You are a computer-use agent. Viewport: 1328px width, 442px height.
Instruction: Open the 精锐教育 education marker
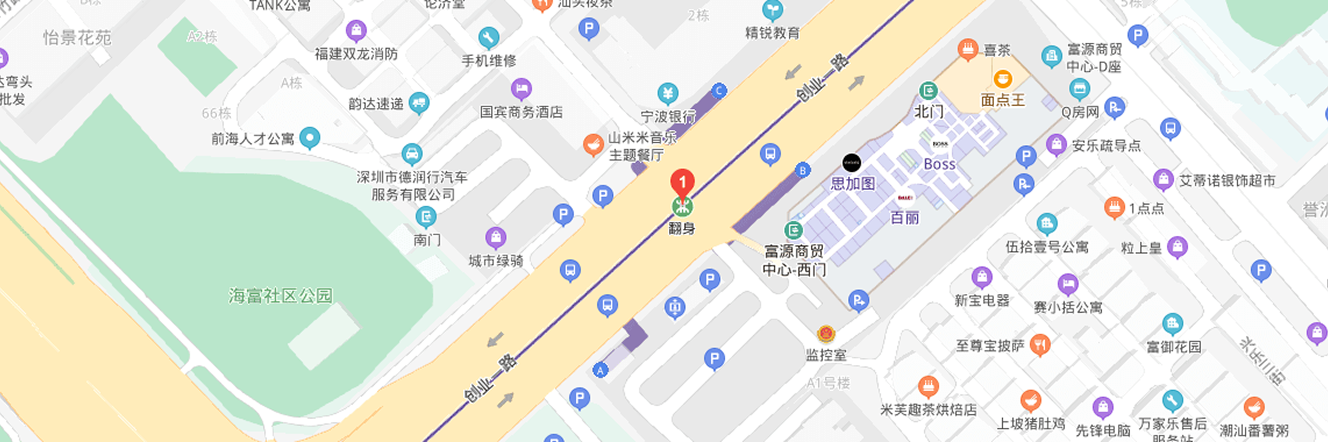pos(772,11)
